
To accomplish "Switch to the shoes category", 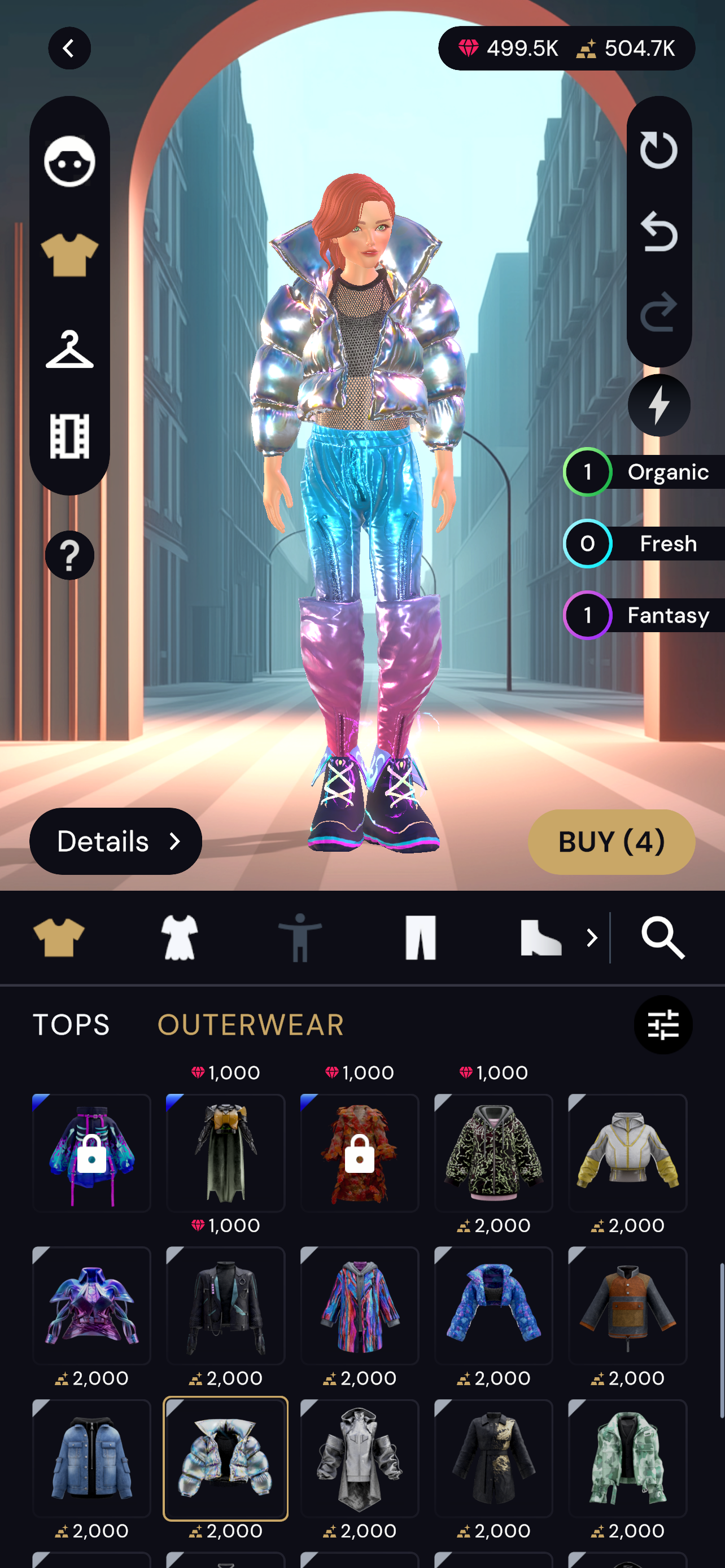I will point(540,938).
